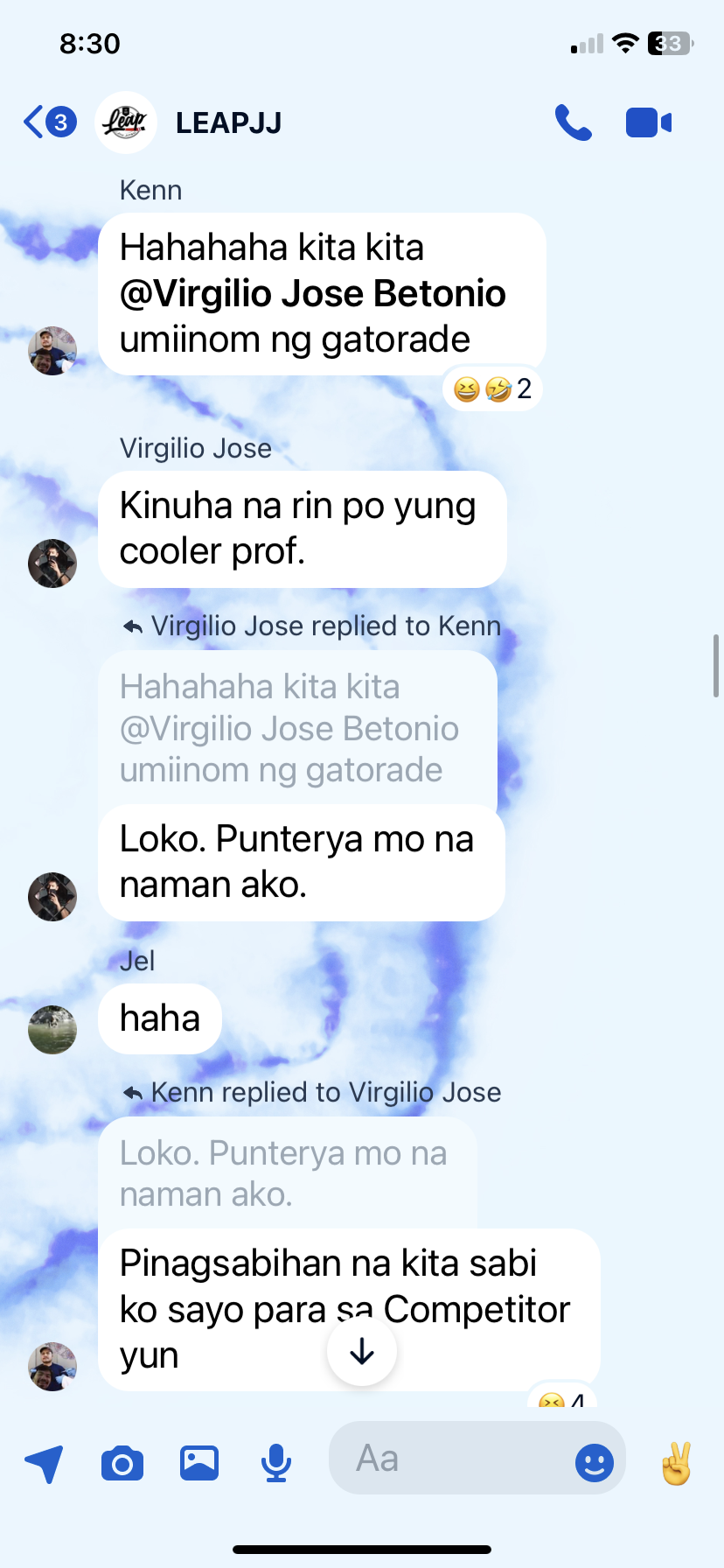Go back to the chats list
Screen dimensions: 724x1568
coord(48,122)
